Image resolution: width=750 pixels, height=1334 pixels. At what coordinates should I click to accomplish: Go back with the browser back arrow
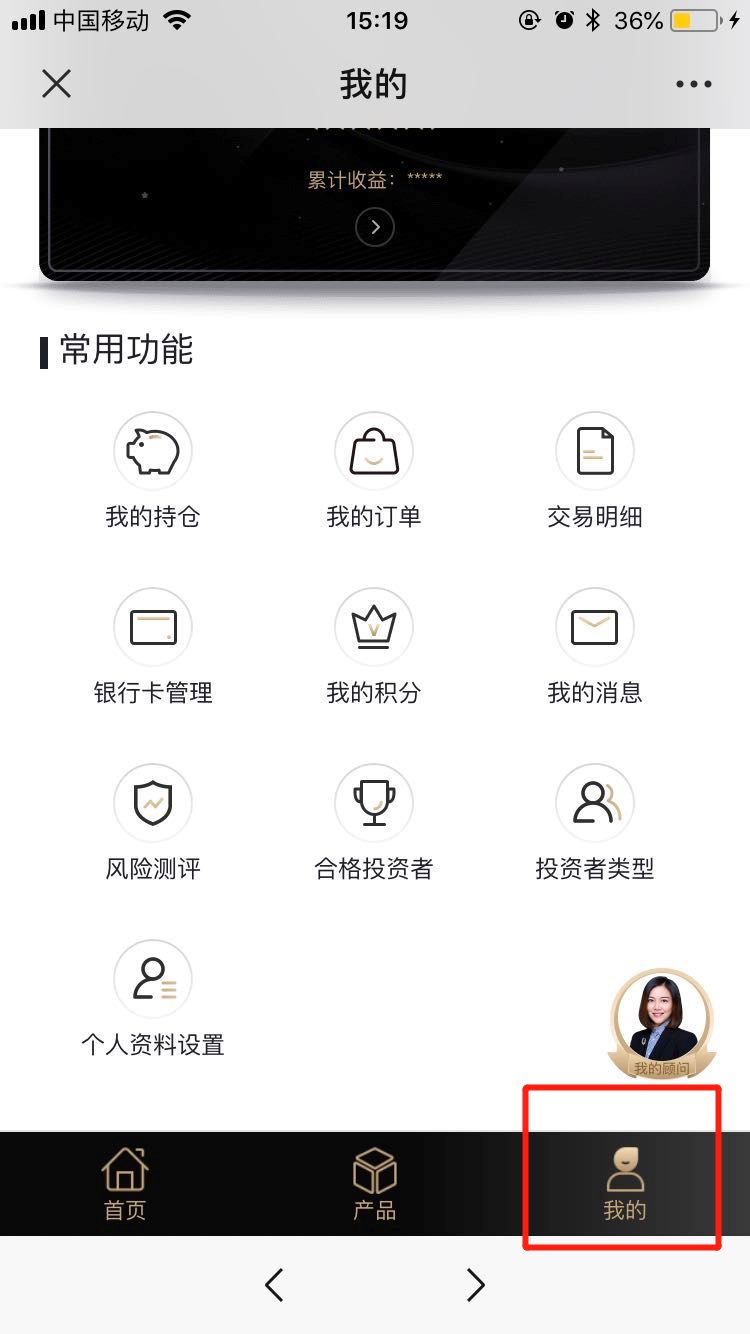point(274,1285)
